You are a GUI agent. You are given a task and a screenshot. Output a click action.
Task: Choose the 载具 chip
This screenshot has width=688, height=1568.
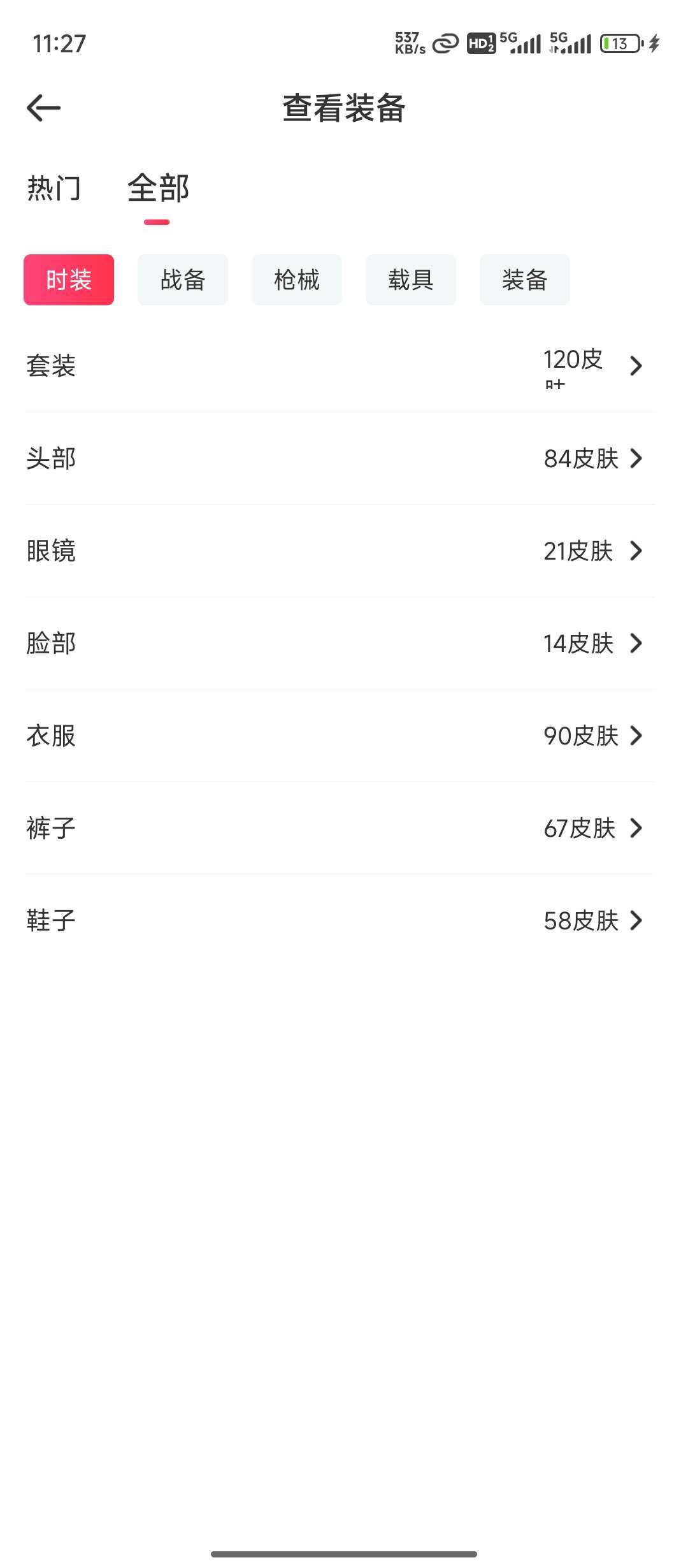[411, 280]
